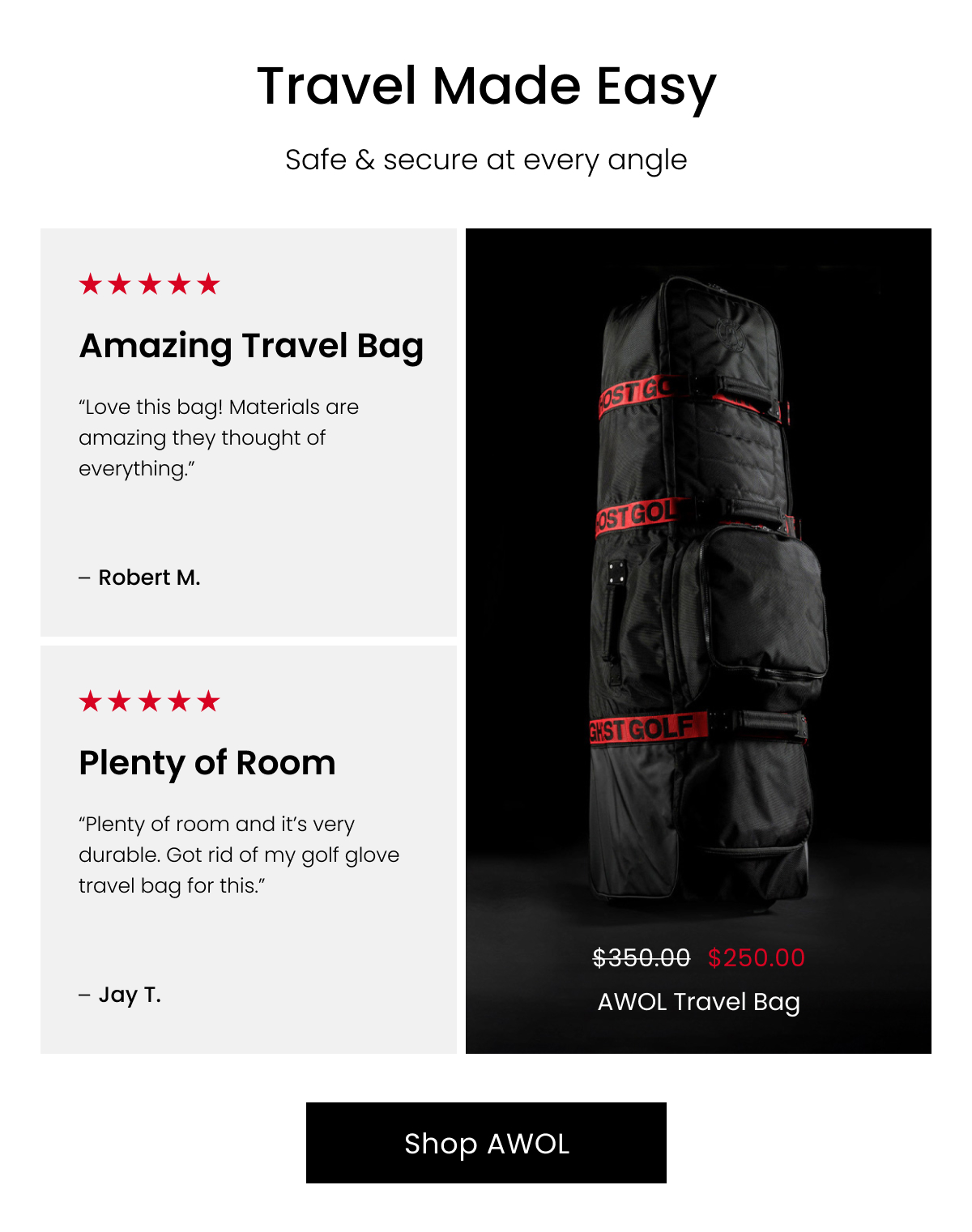Tap the Shop AWOL button
Viewport: 972px width, 1232px height.
486,1143
